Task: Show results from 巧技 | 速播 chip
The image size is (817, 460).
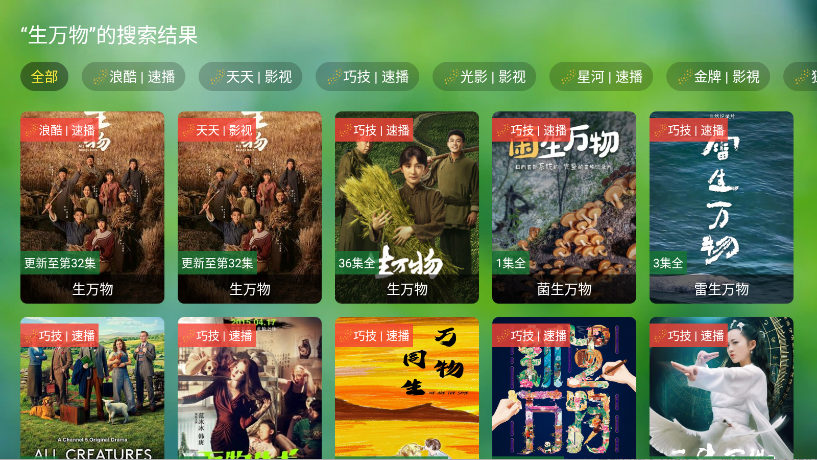Action: point(367,77)
